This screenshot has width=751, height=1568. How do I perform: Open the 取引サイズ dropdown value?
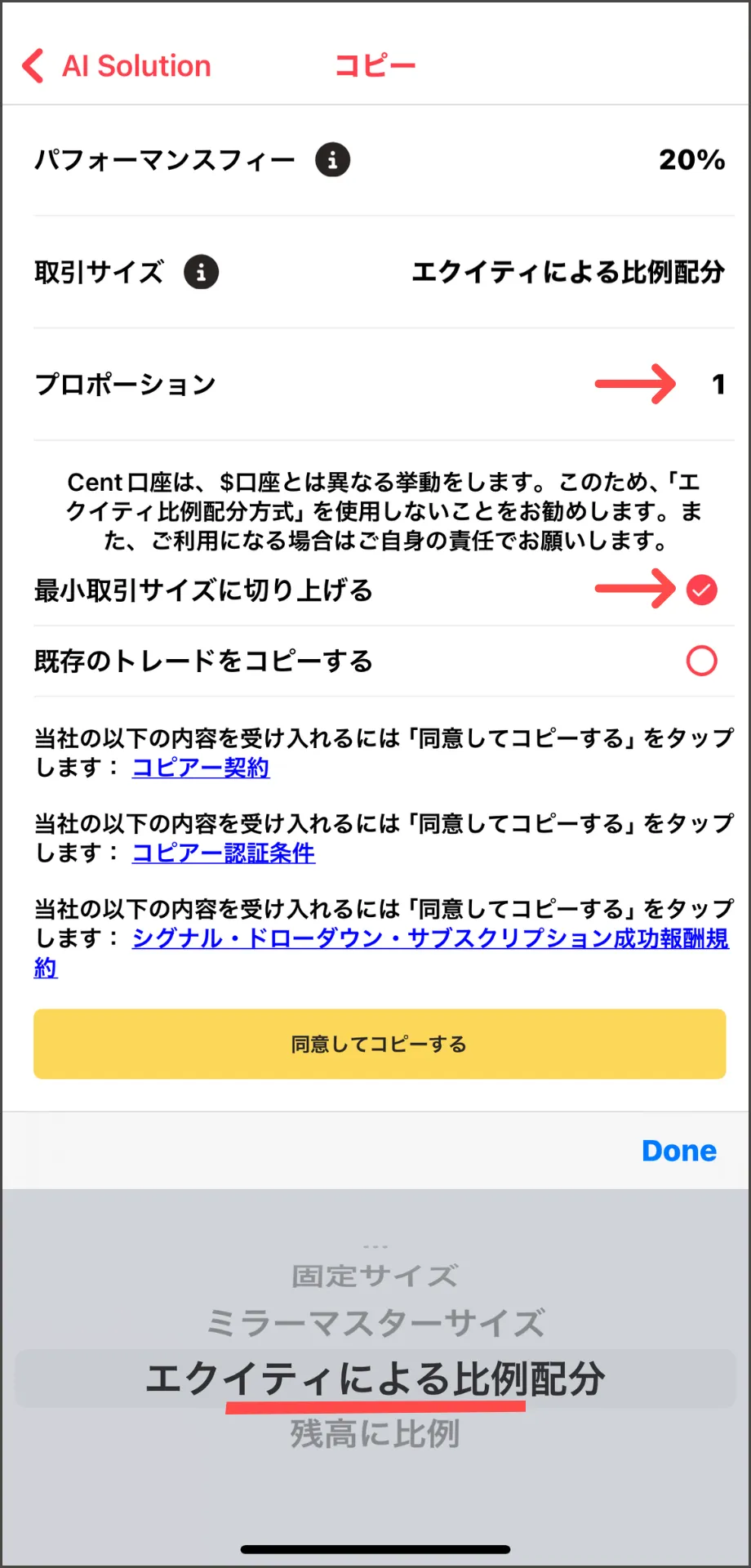(568, 272)
